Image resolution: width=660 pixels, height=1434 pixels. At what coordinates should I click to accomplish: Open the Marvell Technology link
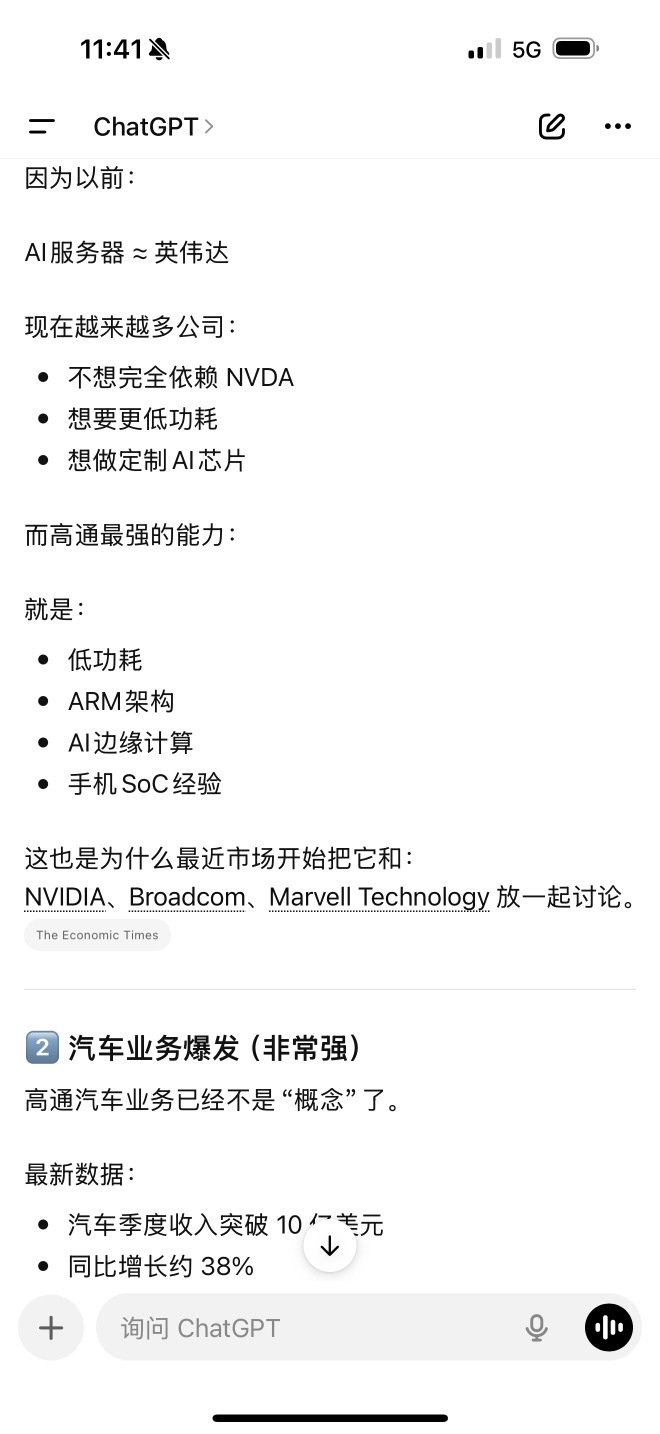[379, 897]
